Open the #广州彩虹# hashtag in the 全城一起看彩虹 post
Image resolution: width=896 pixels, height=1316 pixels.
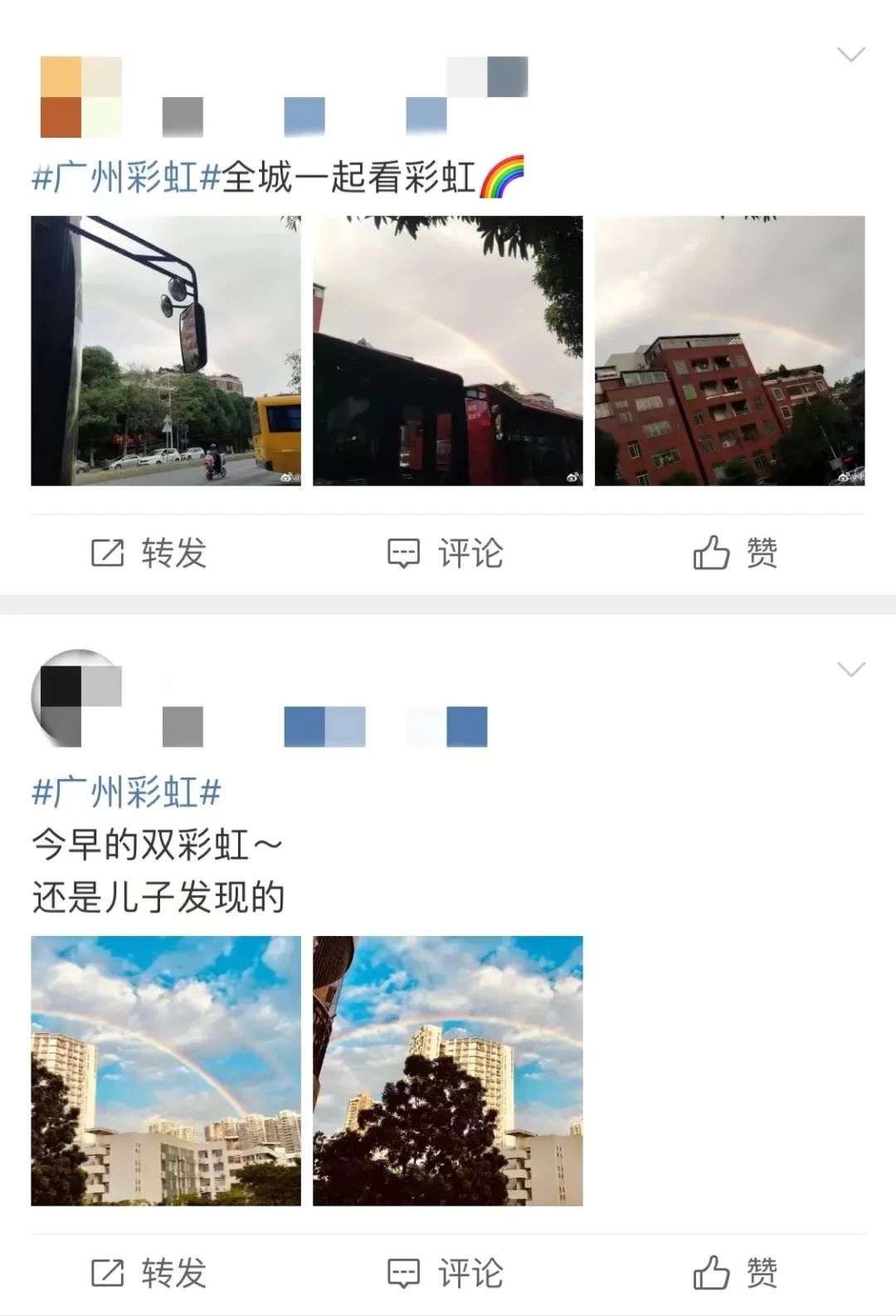tap(126, 178)
